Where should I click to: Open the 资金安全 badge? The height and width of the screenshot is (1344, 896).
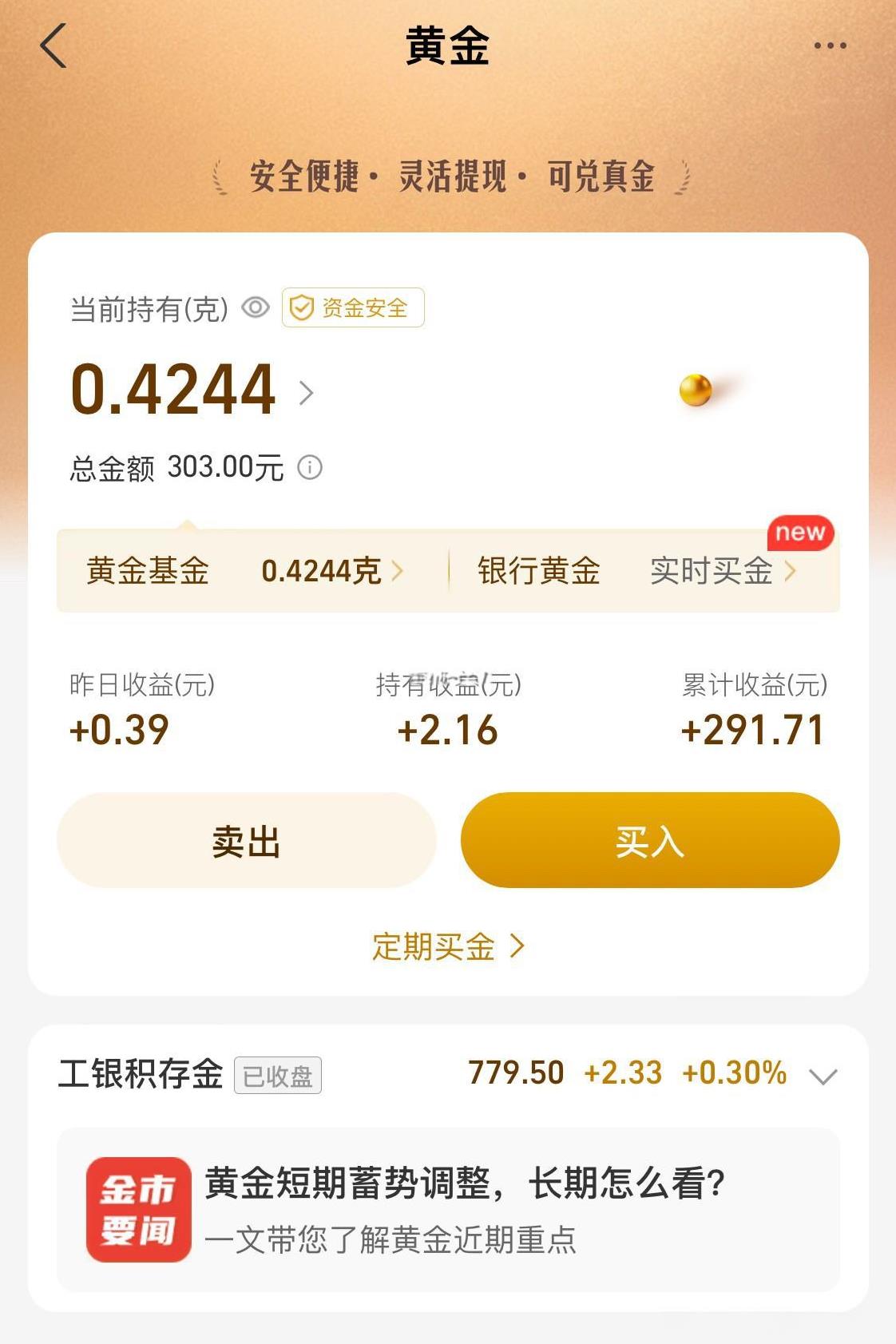pyautogui.click(x=353, y=307)
